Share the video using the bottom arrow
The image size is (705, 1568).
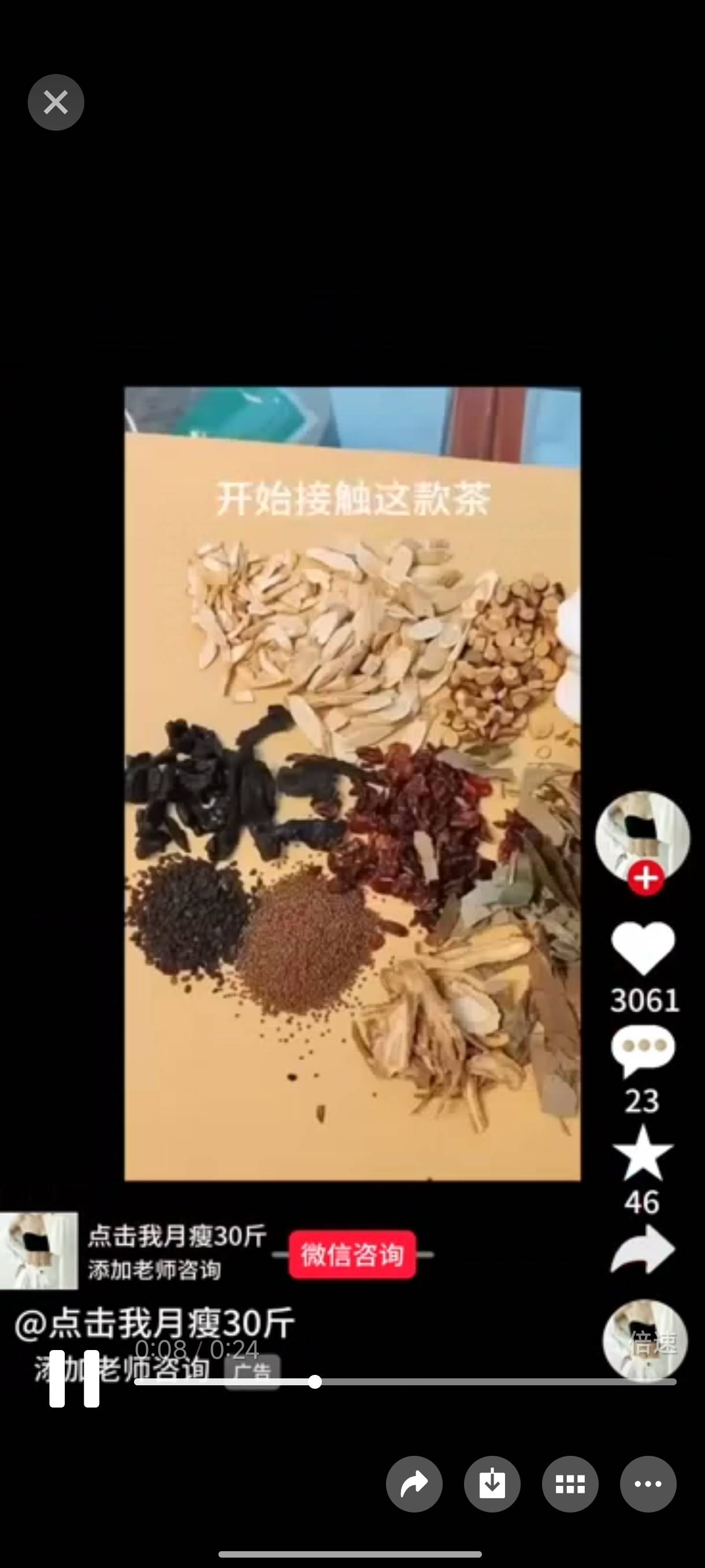click(x=414, y=1485)
